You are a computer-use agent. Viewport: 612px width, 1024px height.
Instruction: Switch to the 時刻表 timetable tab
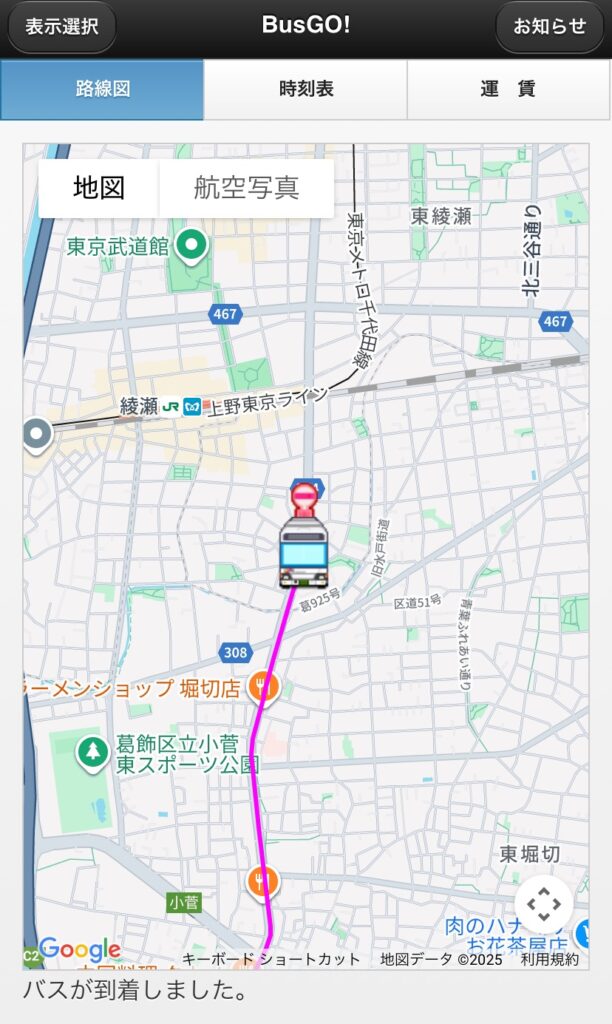coord(305,89)
